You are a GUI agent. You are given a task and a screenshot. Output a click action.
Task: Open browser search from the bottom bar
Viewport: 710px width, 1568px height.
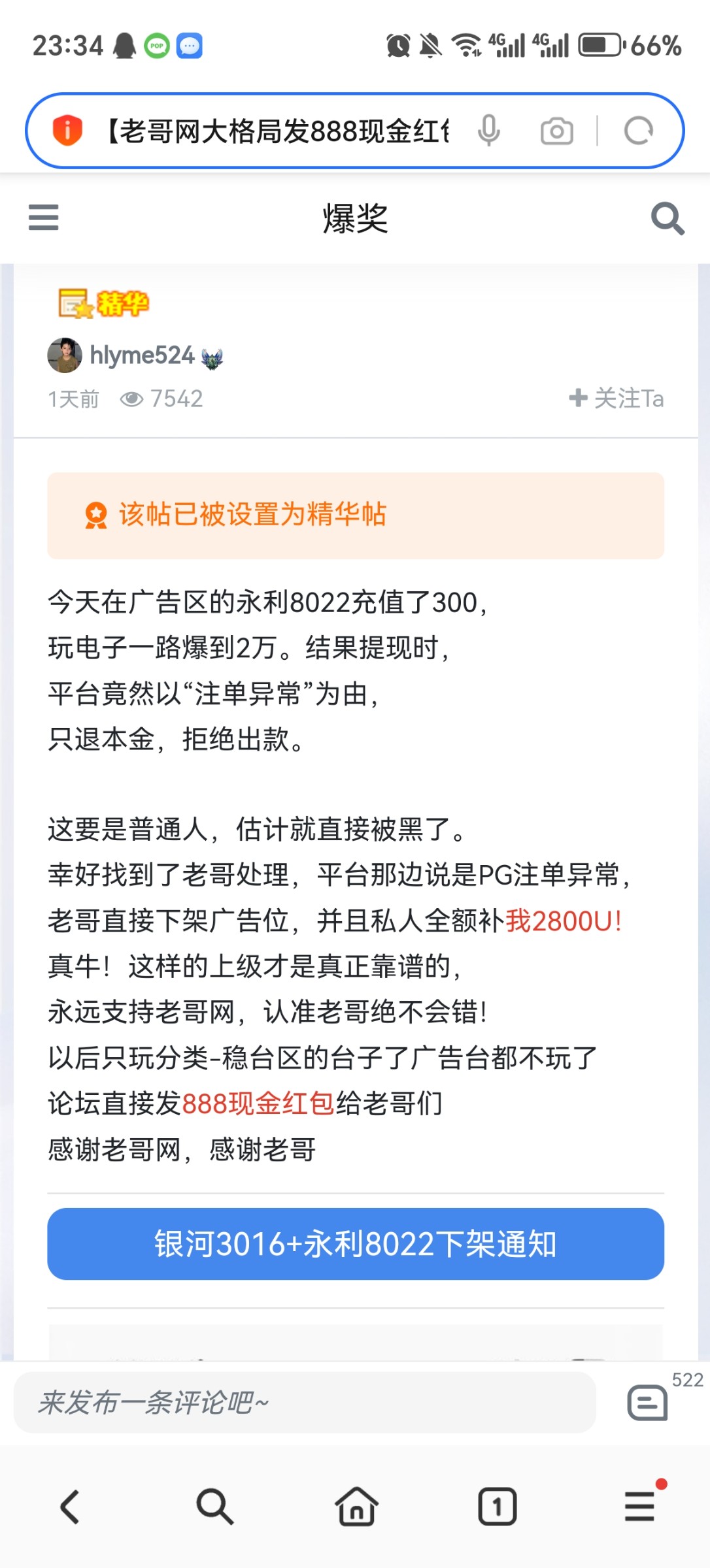pos(214,1507)
